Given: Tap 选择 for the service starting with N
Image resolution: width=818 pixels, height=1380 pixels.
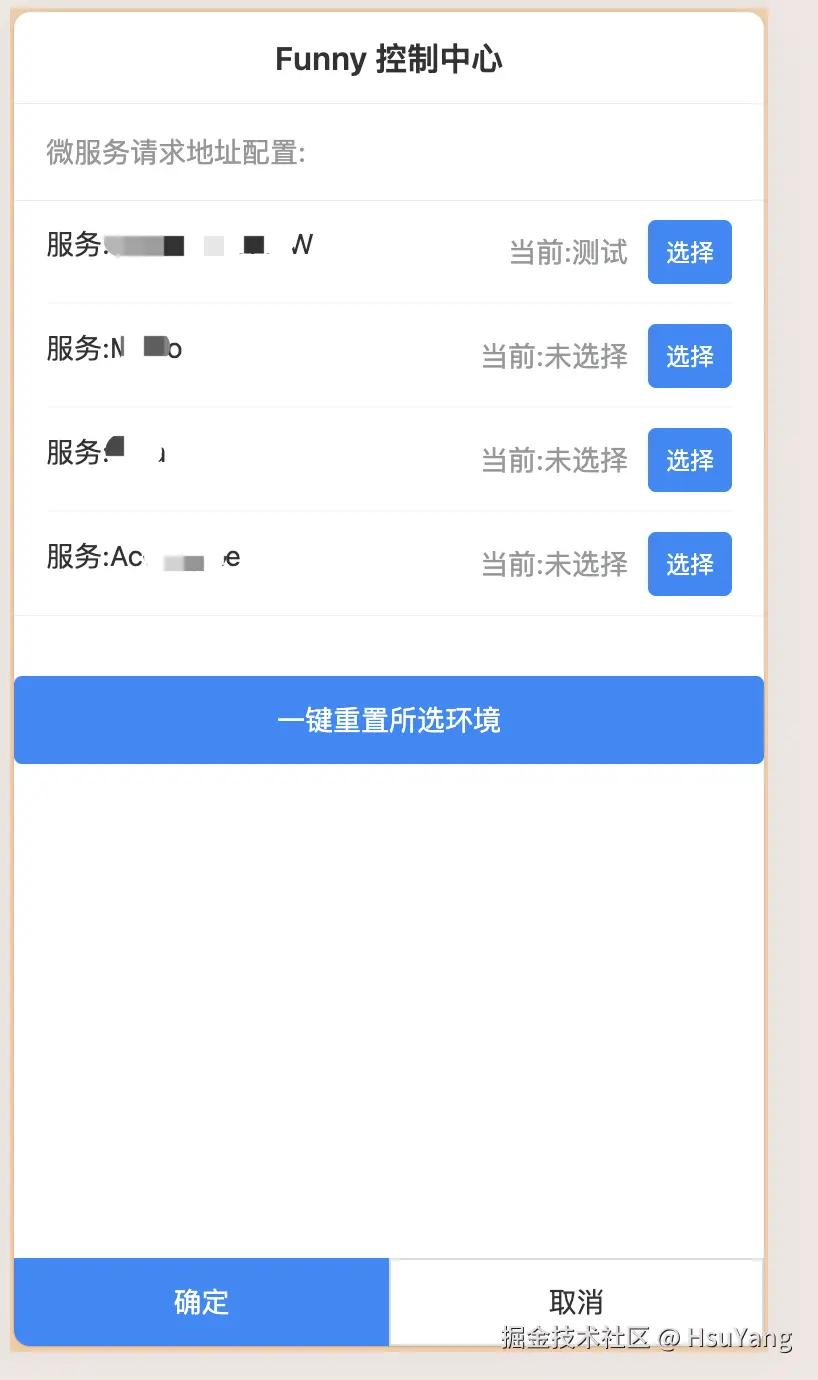Looking at the screenshot, I should click(689, 356).
